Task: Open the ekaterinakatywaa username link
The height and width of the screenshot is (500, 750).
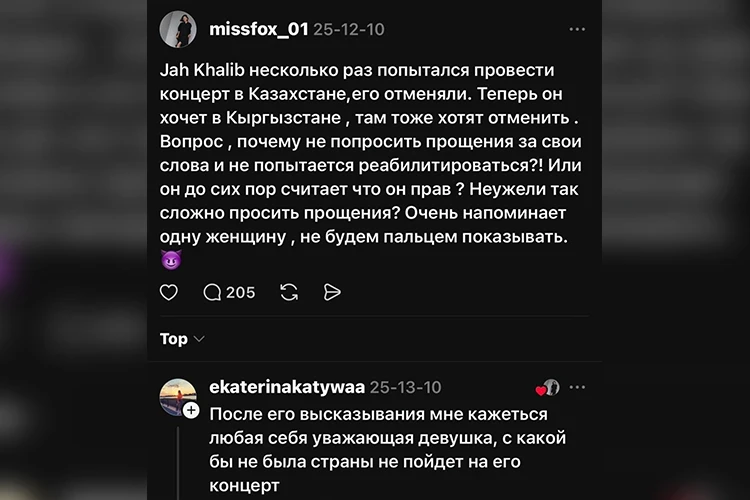Action: coord(287,387)
